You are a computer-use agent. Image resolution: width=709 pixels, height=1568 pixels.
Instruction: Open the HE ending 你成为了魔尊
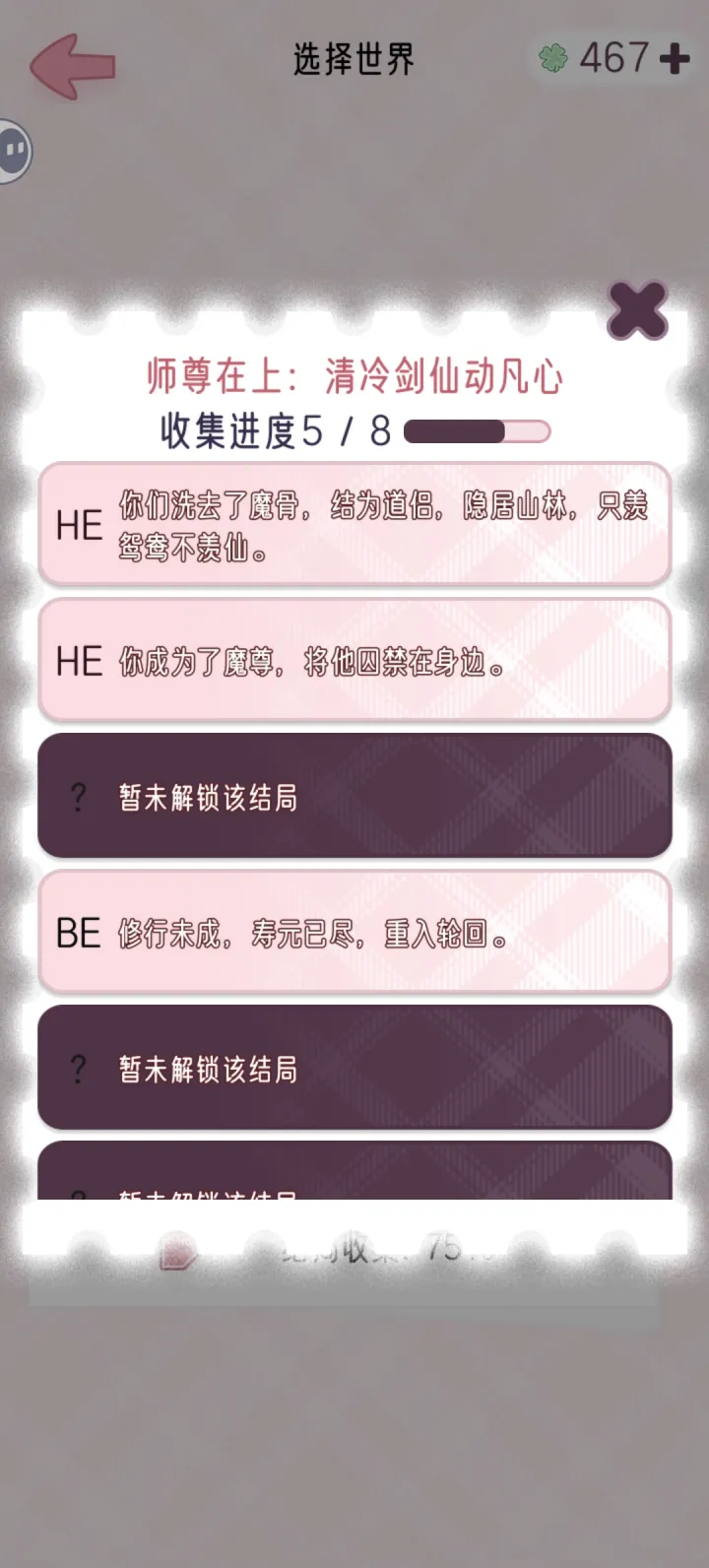(354, 661)
